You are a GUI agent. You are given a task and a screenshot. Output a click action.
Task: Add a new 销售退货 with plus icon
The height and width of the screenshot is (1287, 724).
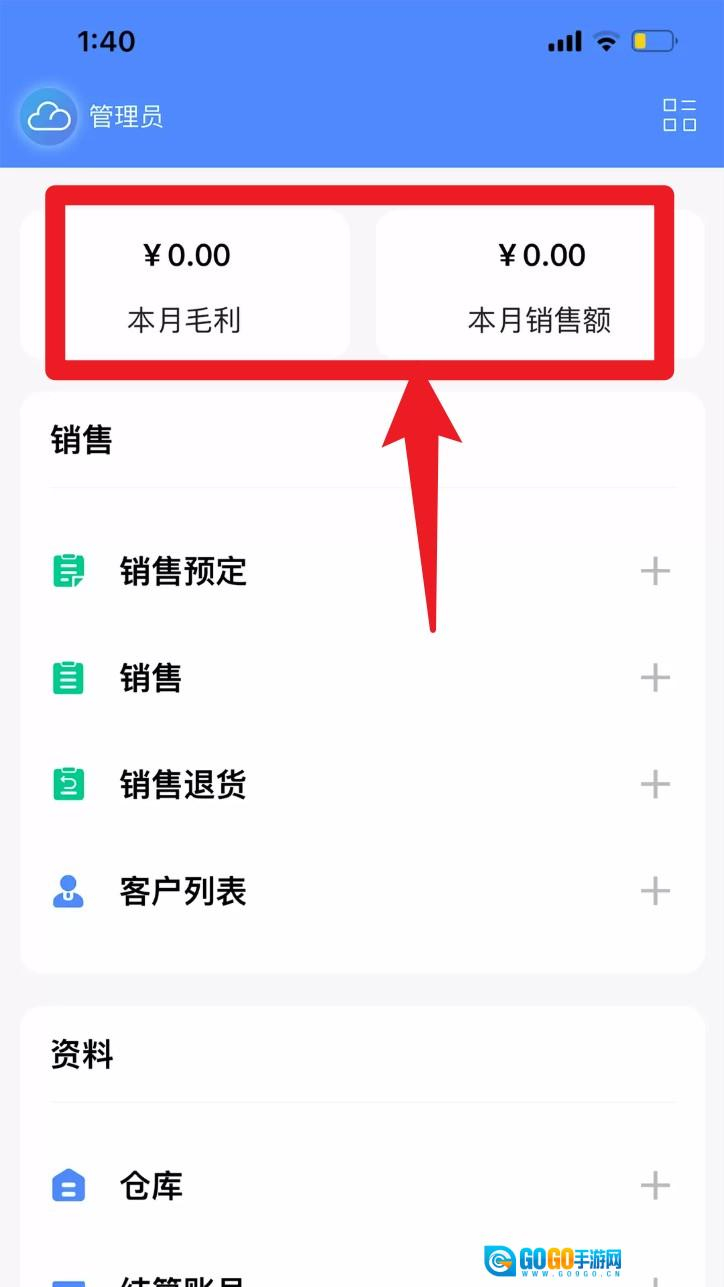655,785
